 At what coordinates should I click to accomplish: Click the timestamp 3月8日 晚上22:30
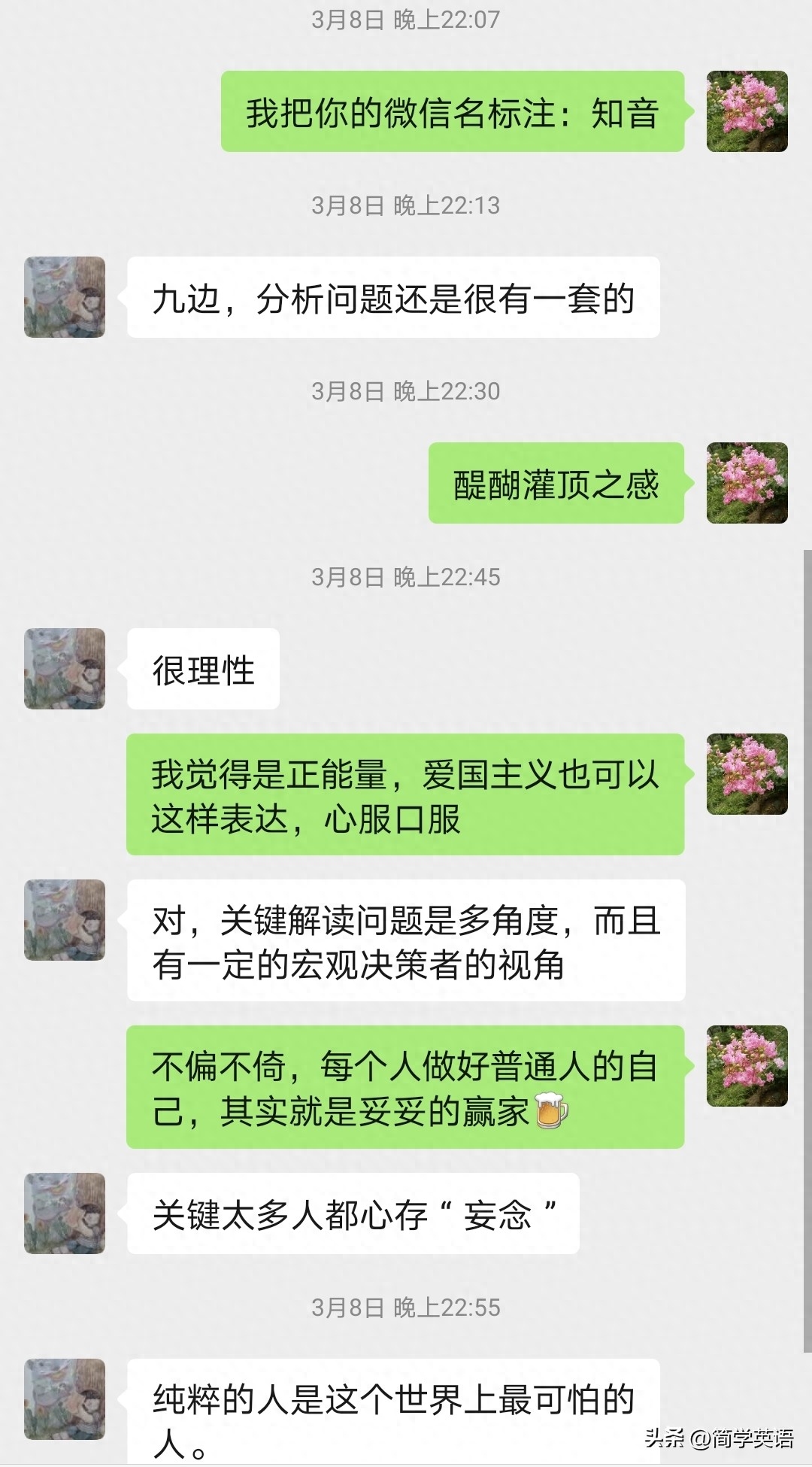tap(406, 390)
